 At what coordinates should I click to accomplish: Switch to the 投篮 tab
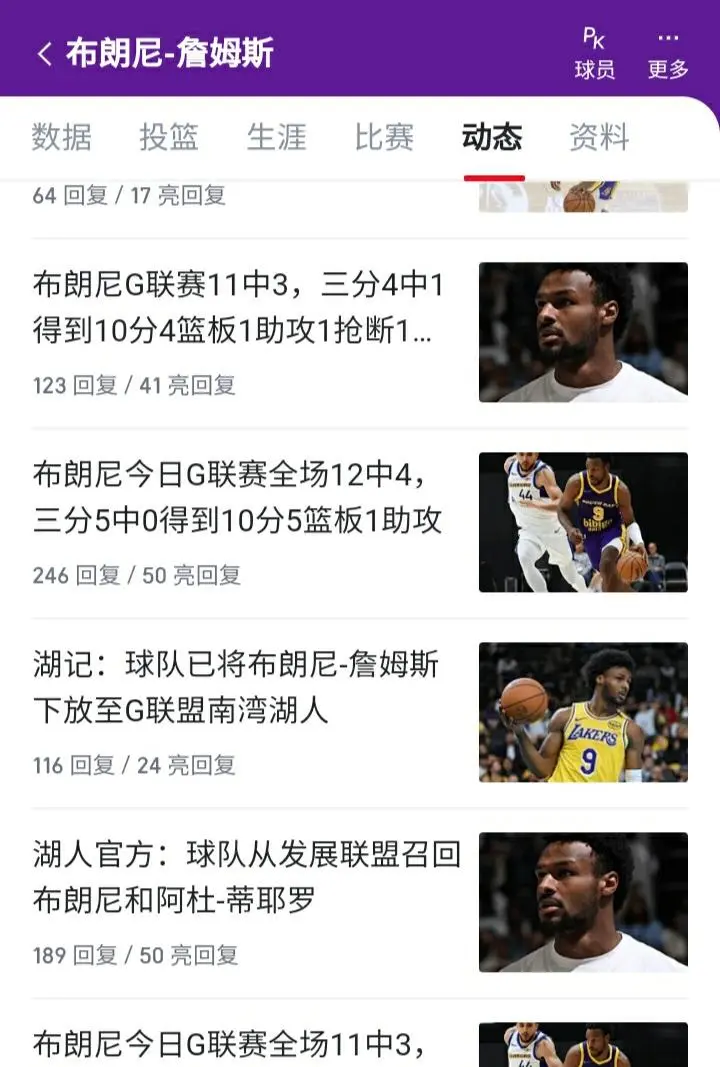point(169,137)
